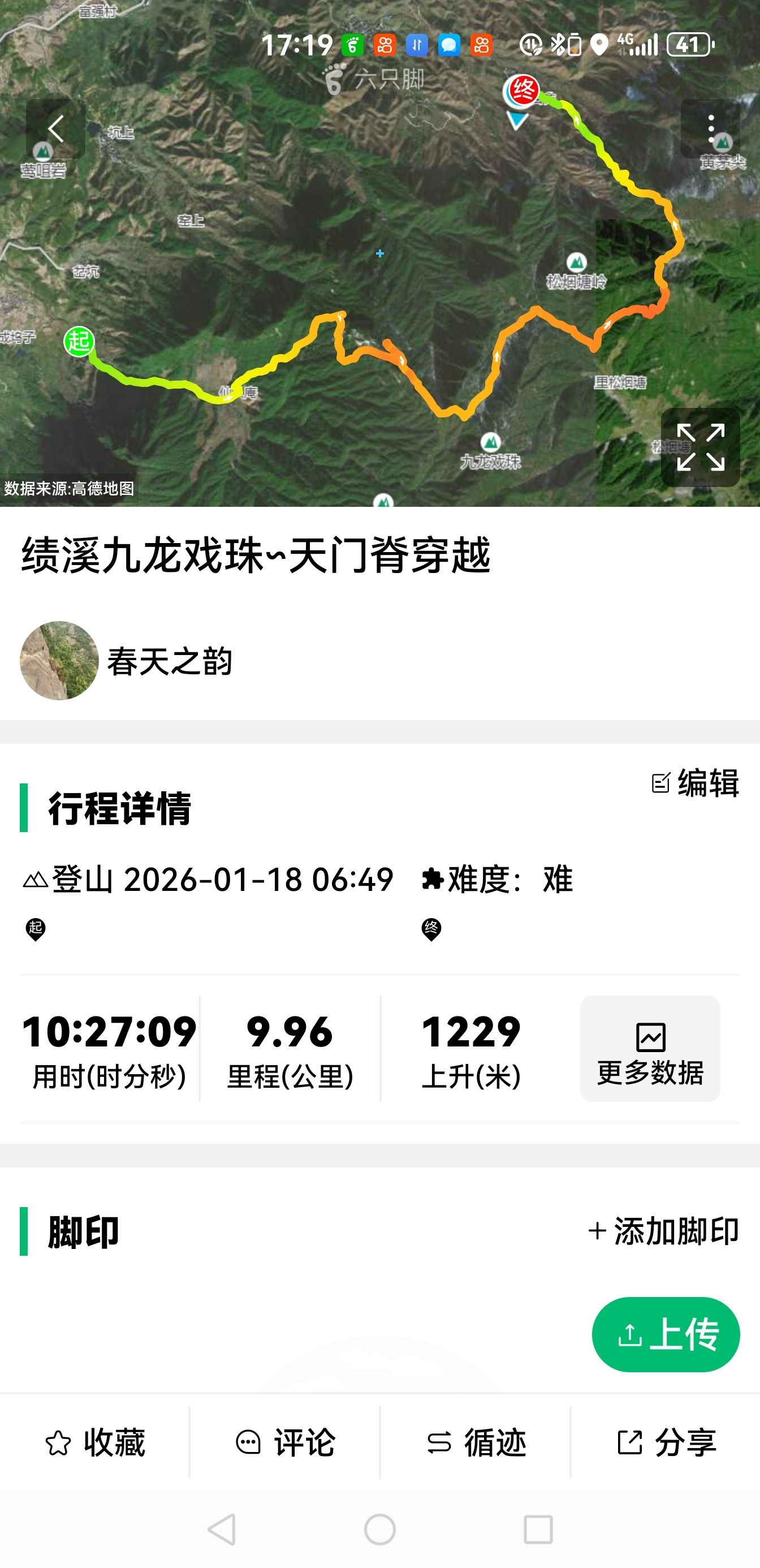Start 循迹 track following

[x=476, y=1442]
